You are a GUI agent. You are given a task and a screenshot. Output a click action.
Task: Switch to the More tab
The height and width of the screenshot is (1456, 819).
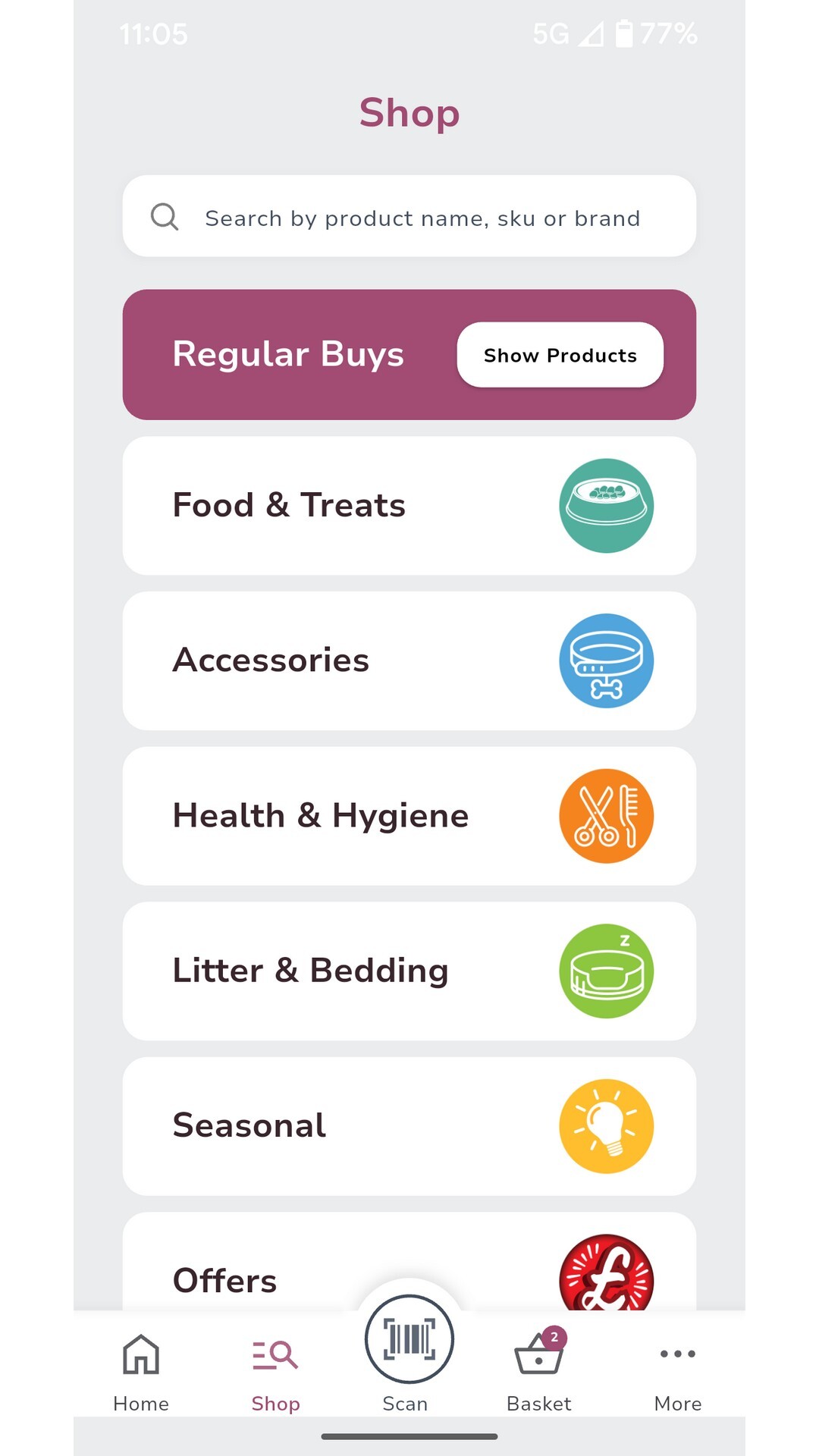pyautogui.click(x=677, y=1370)
